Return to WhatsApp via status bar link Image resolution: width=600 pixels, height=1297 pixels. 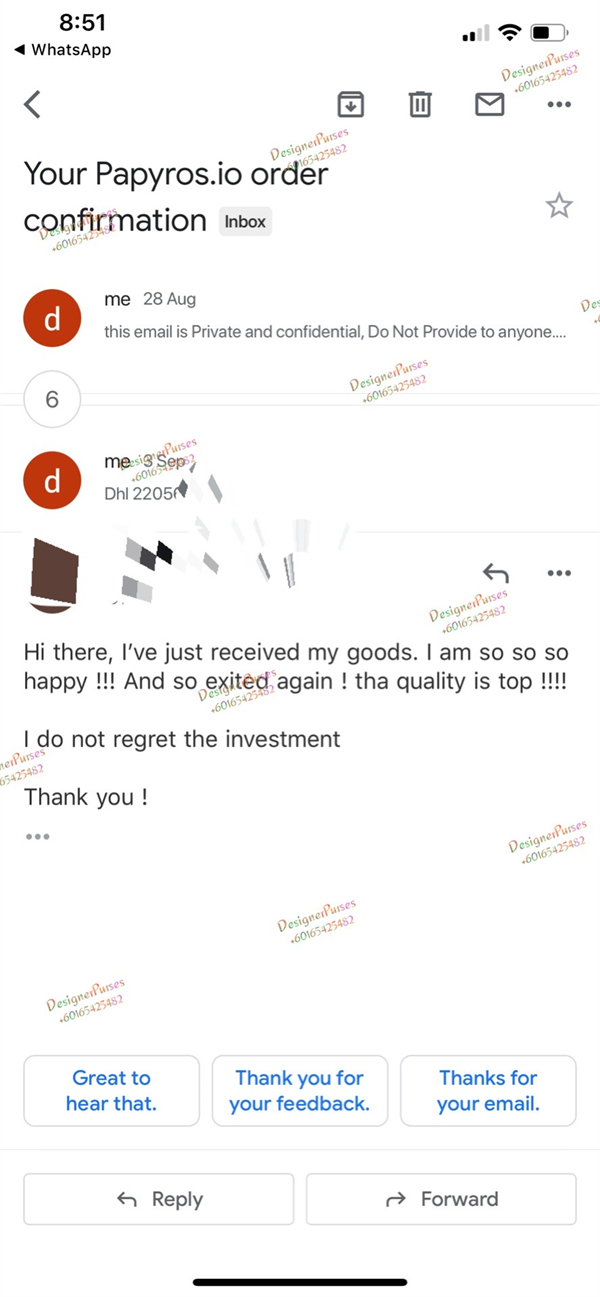click(62, 50)
